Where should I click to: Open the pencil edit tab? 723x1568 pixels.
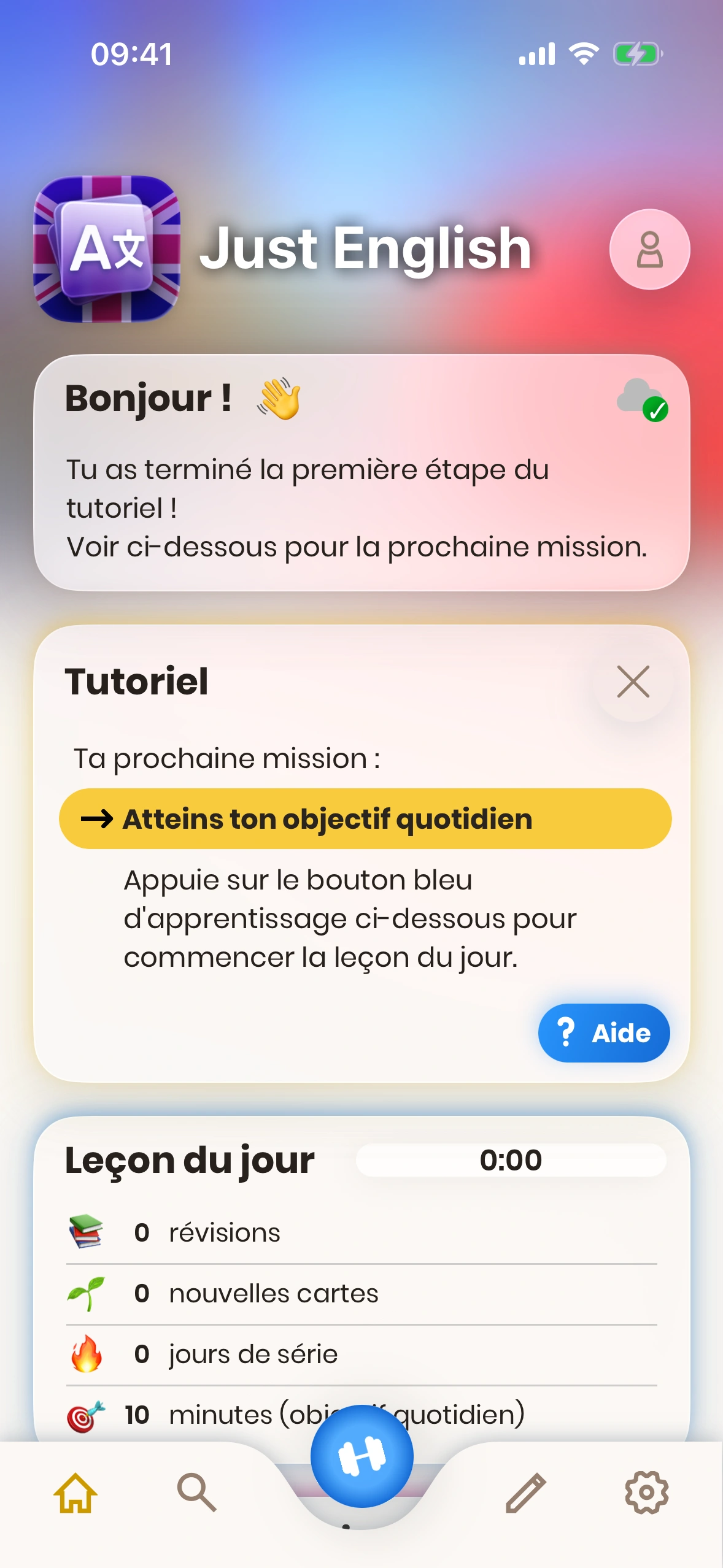point(525,1493)
